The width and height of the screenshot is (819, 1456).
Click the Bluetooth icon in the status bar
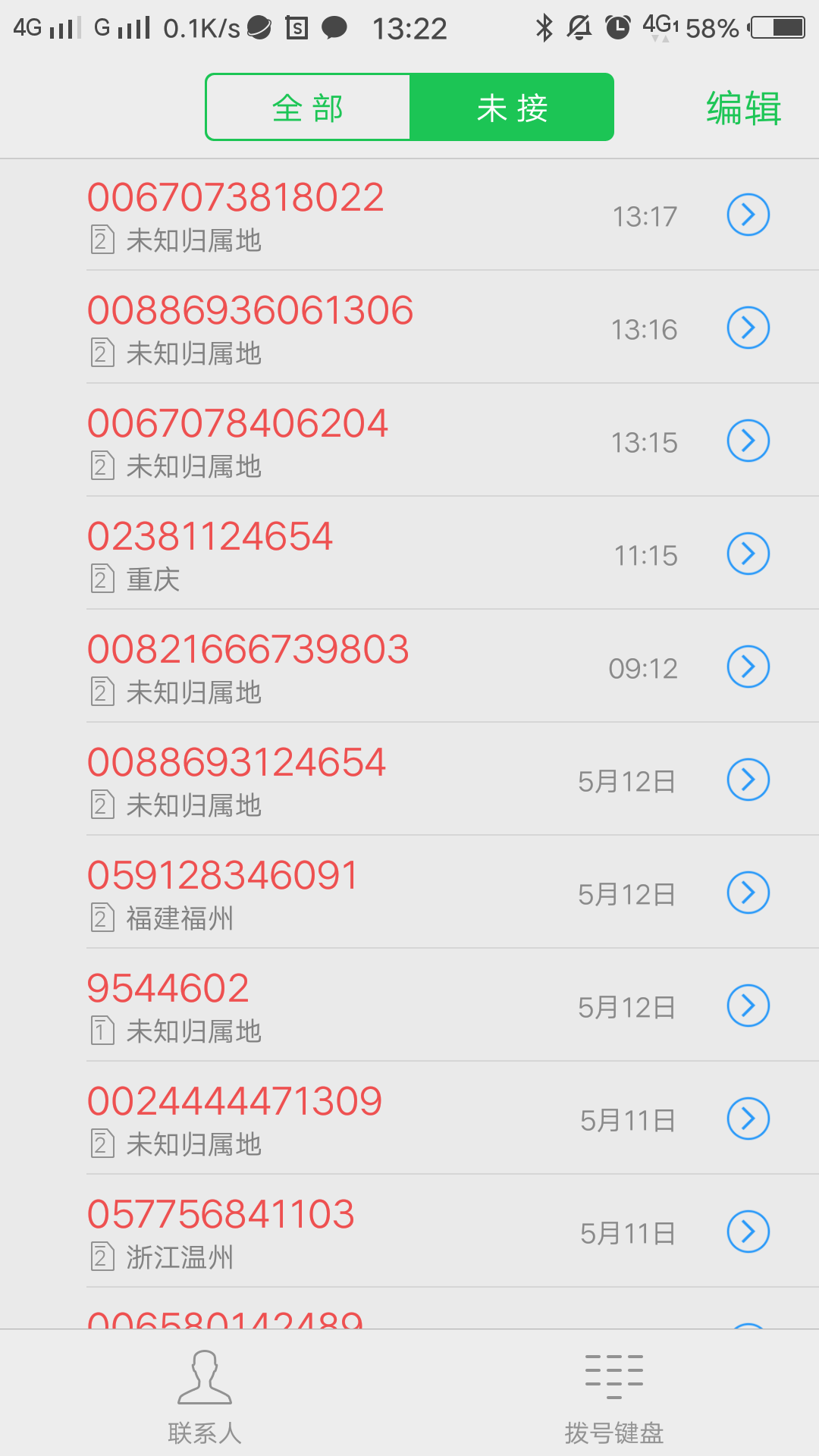[x=542, y=25]
